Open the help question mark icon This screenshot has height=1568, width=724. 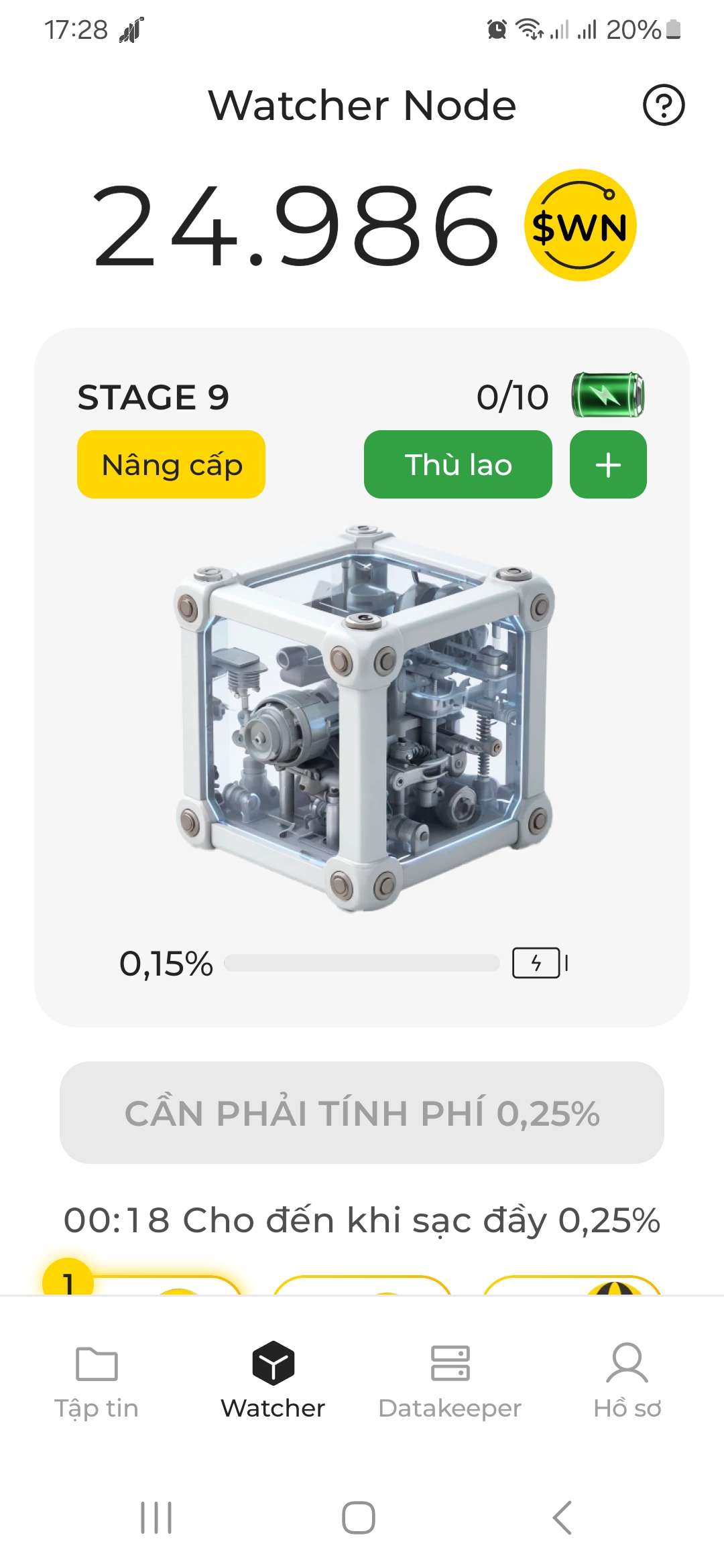pos(663,105)
